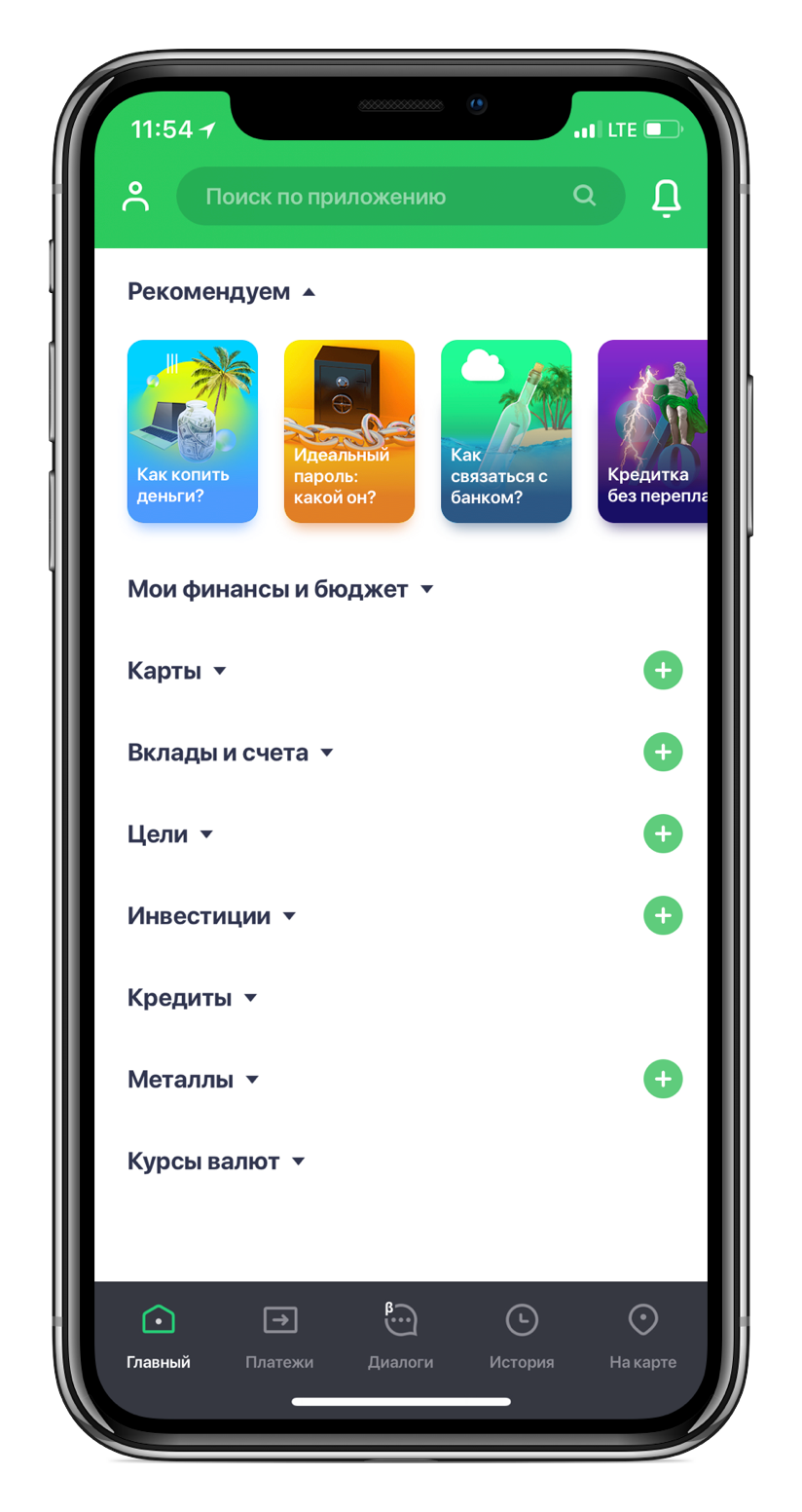This screenshot has height=1512, width=802.
Task: Open the notifications bell
Action: point(666,197)
